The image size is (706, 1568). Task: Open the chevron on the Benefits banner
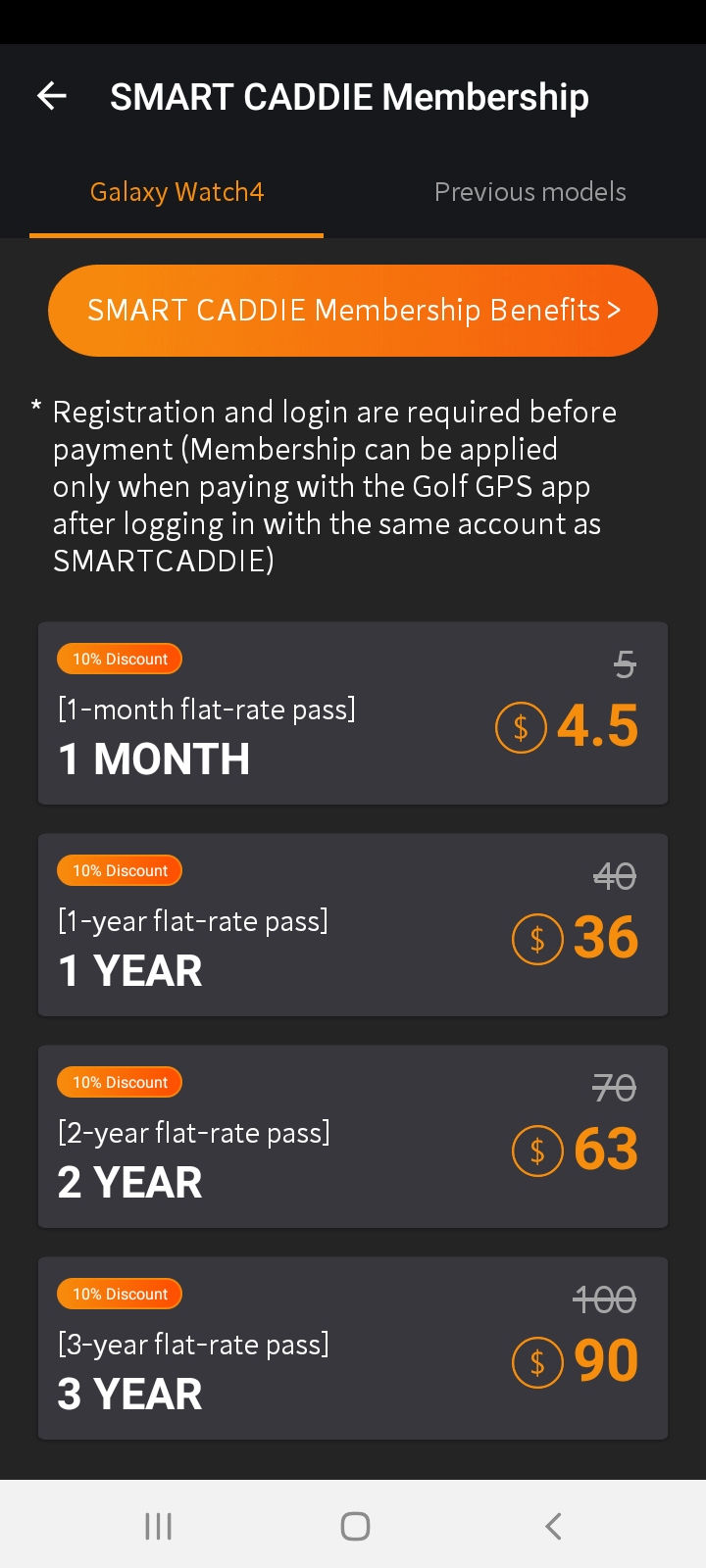coord(616,310)
